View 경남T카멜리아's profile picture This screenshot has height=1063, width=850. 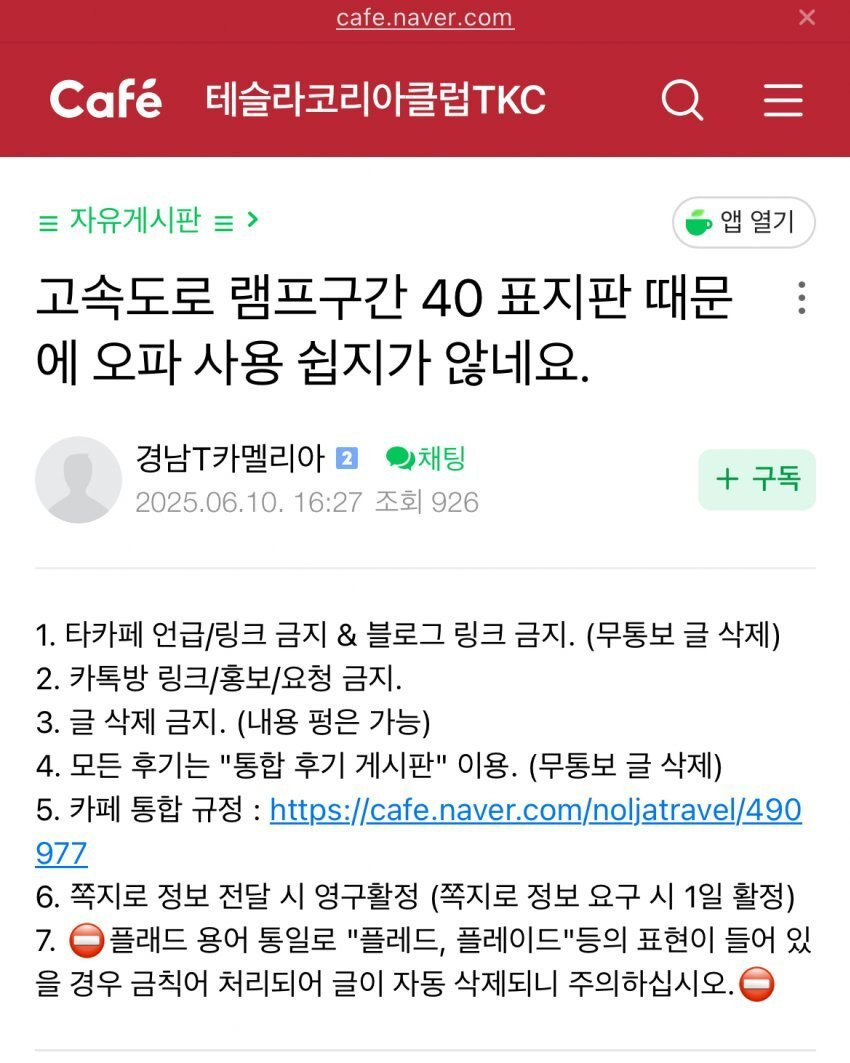[x=78, y=480]
